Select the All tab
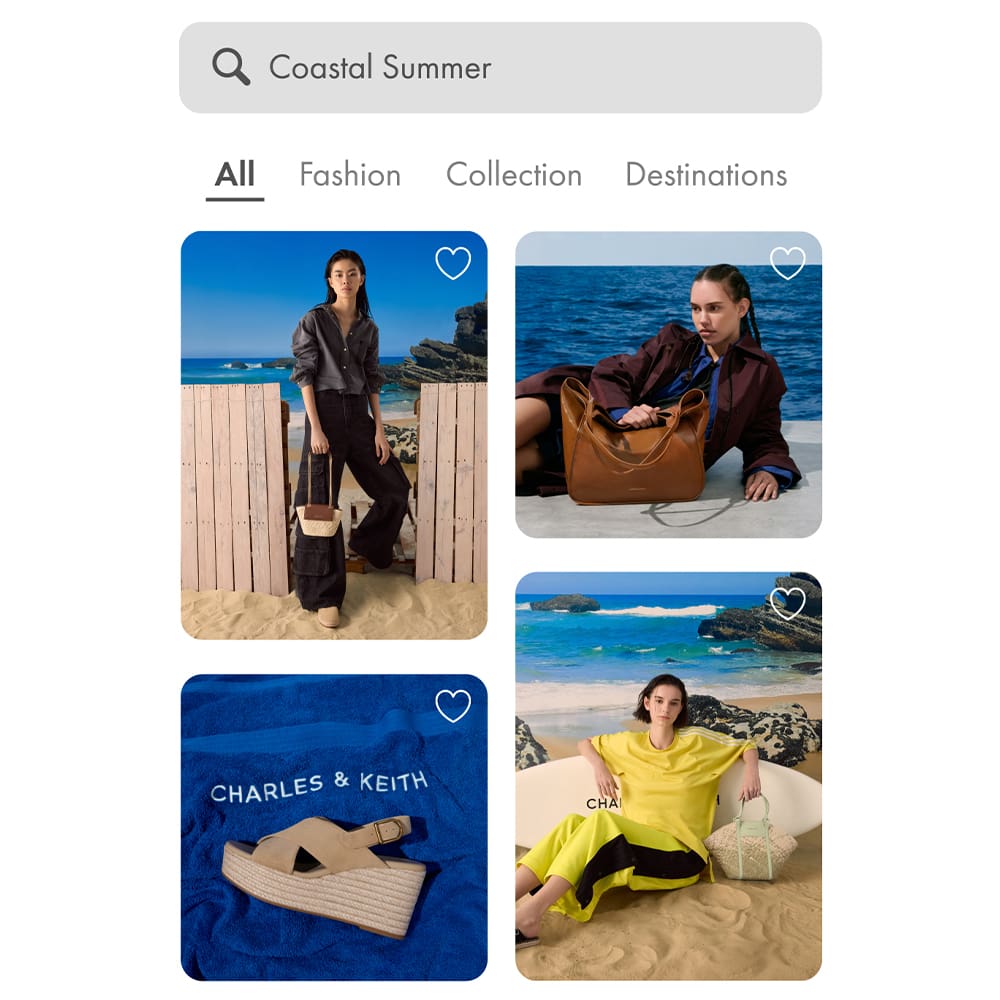 tap(235, 175)
